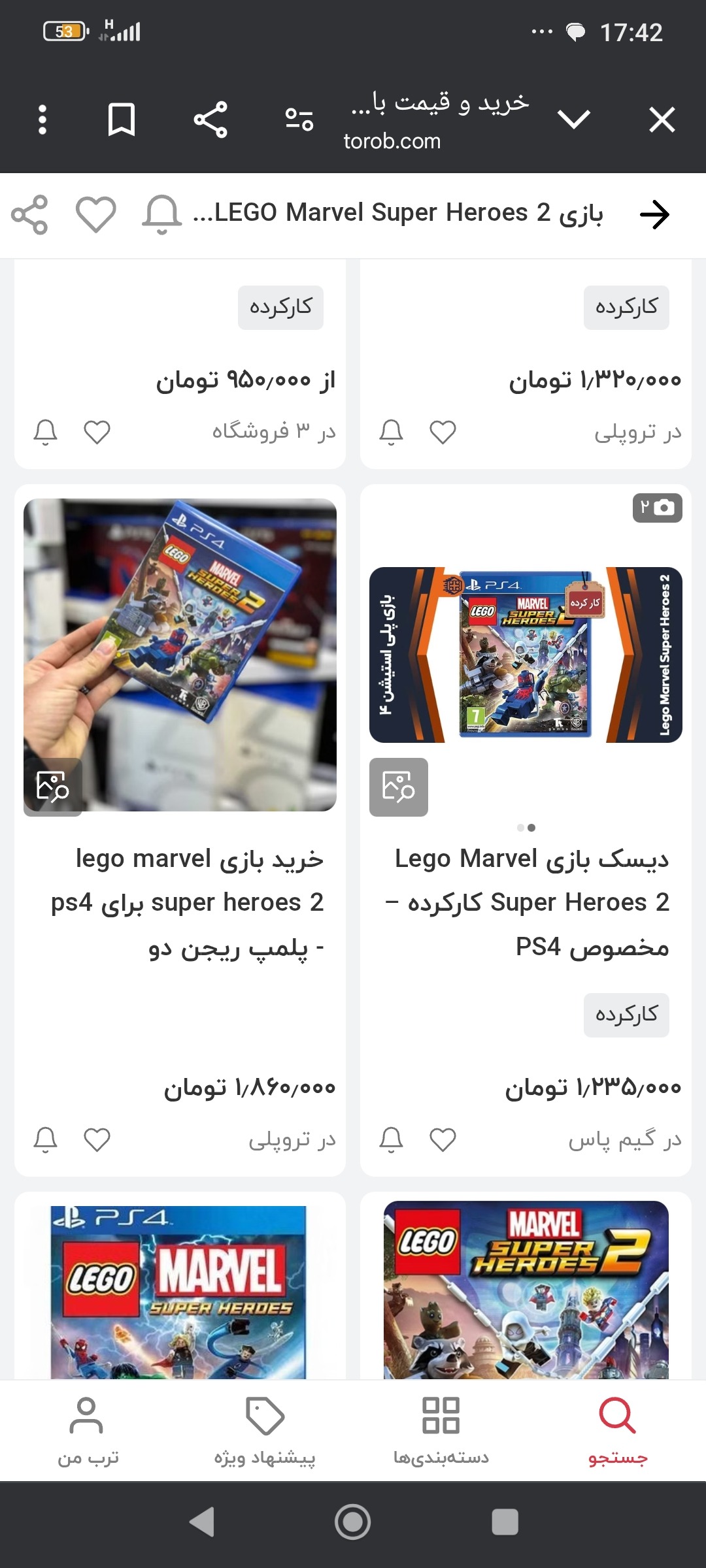The height and width of the screenshot is (1568, 706).
Task: Find similar images for Game Pass listing
Action: tap(398, 787)
